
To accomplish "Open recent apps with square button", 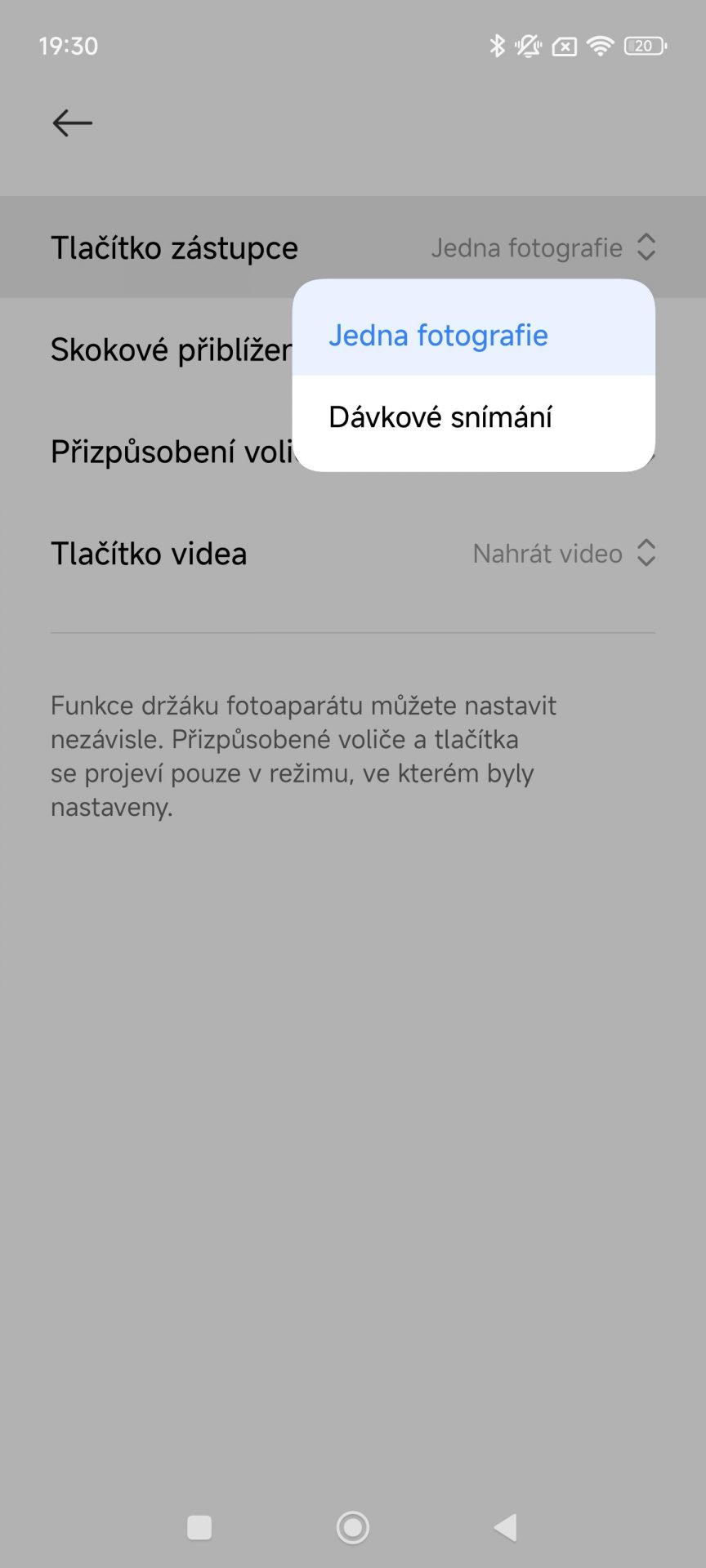I will coord(199,1527).
